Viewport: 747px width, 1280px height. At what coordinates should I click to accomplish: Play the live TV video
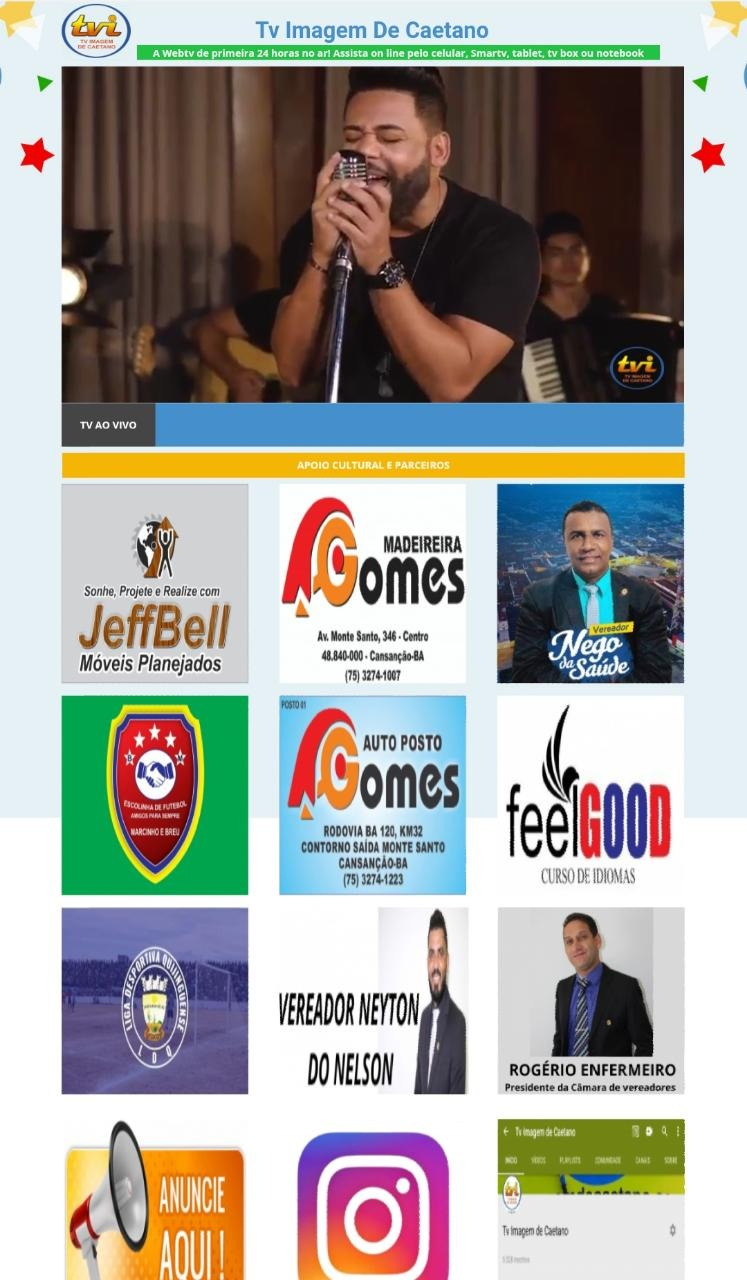pyautogui.click(x=372, y=235)
